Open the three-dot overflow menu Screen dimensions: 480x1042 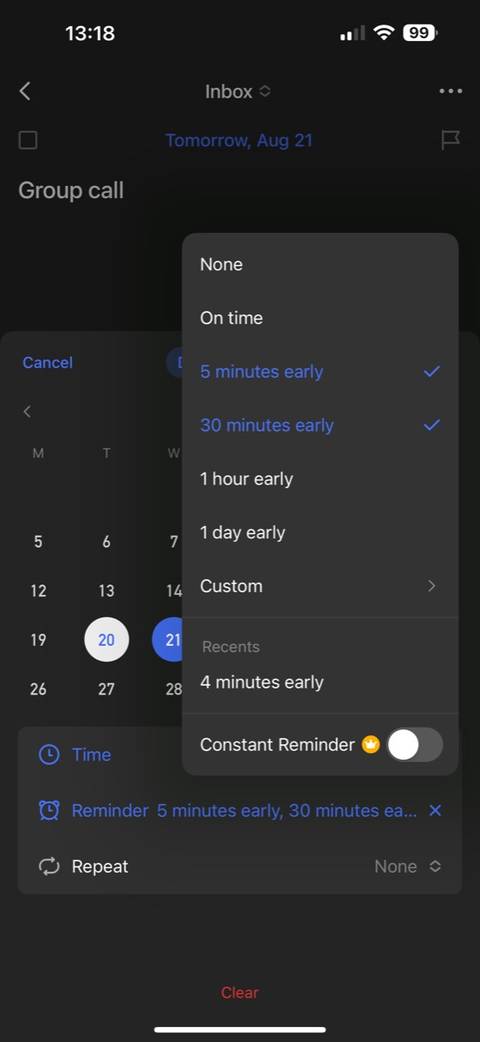pos(451,91)
